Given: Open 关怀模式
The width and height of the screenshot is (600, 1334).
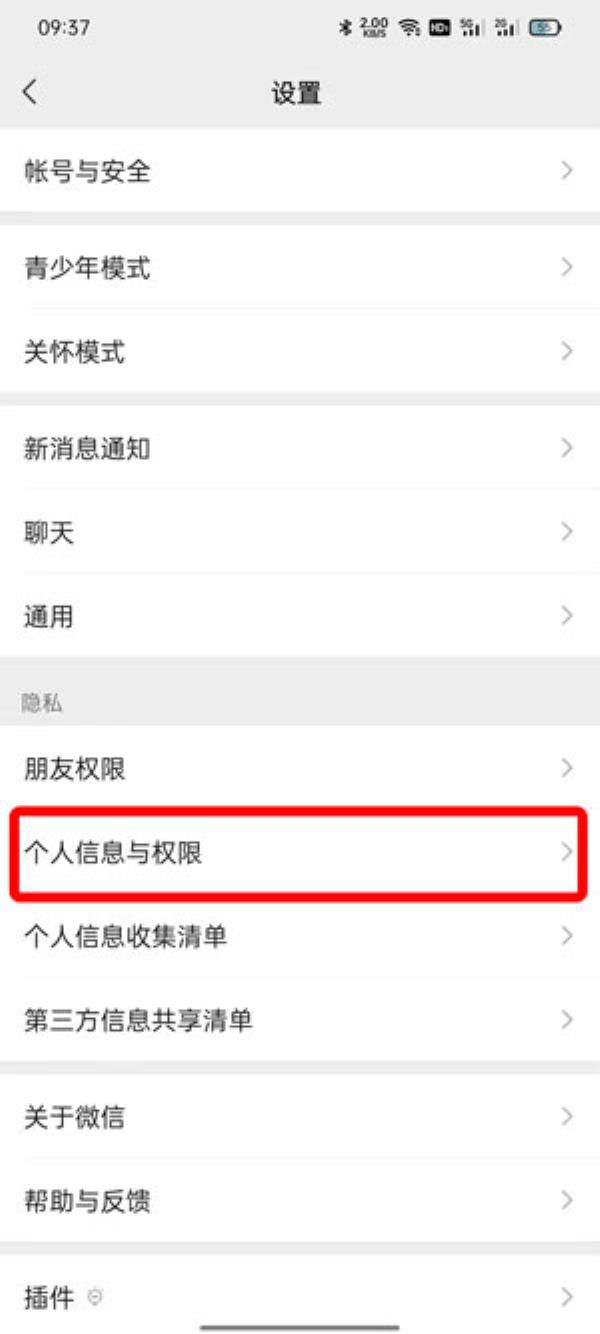Looking at the screenshot, I should tap(300, 351).
